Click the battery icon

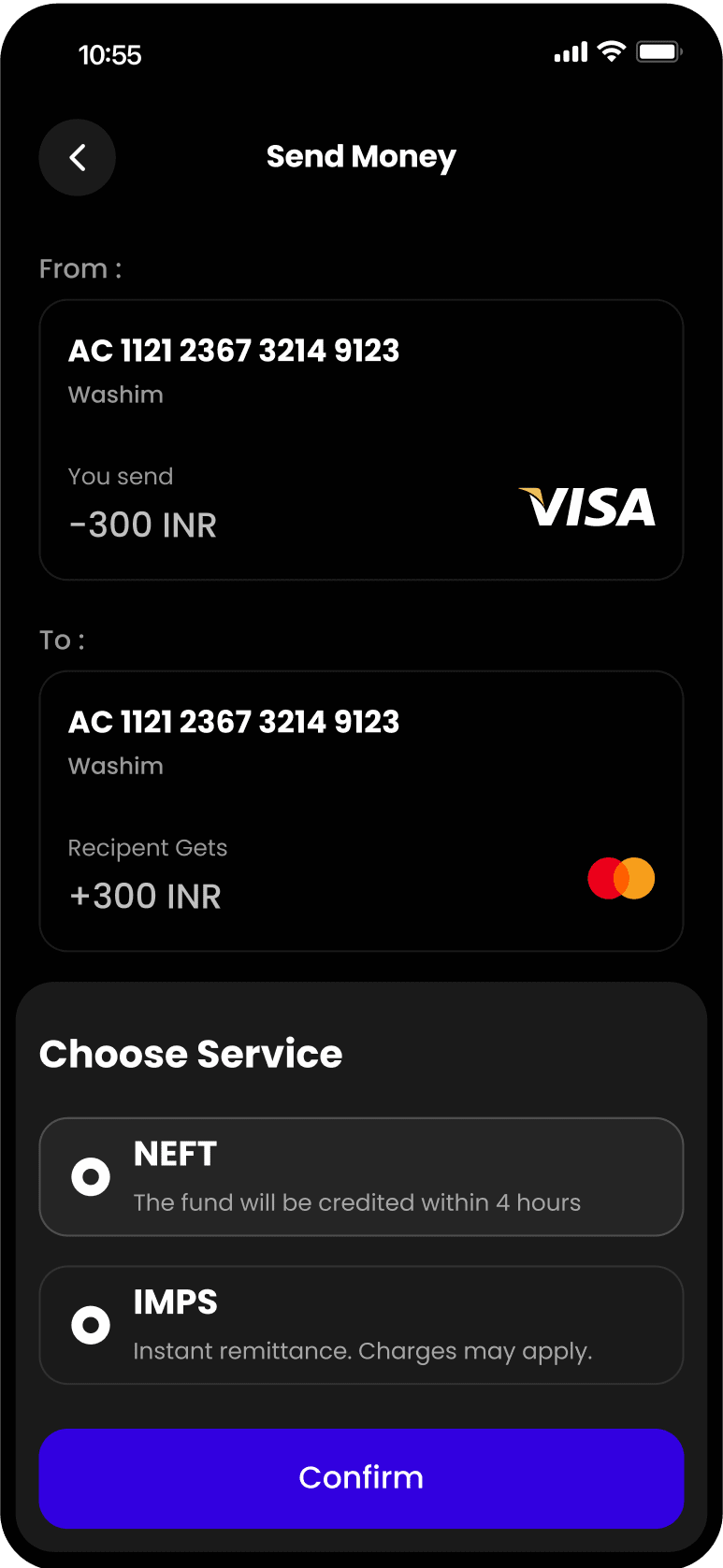(x=658, y=52)
